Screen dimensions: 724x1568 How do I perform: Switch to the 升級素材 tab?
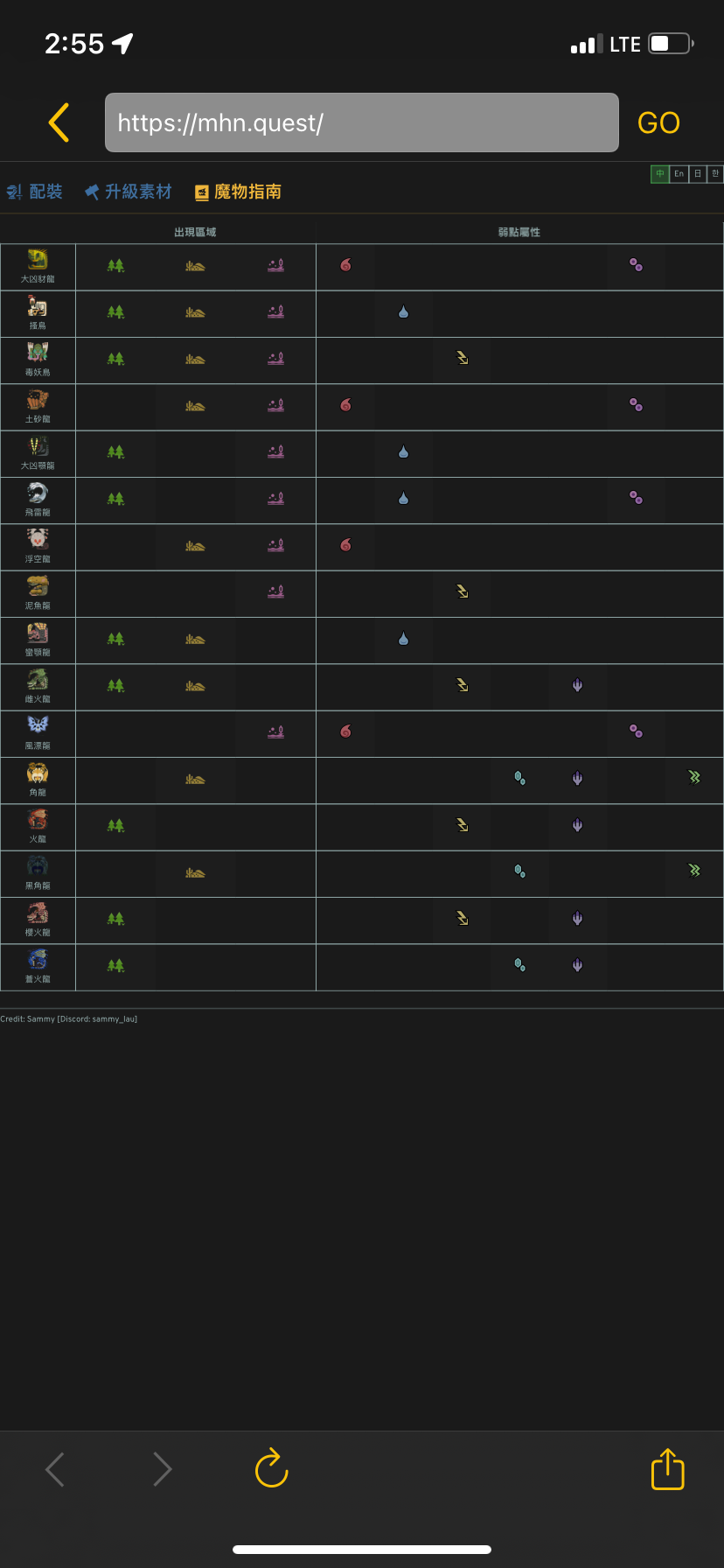click(129, 192)
